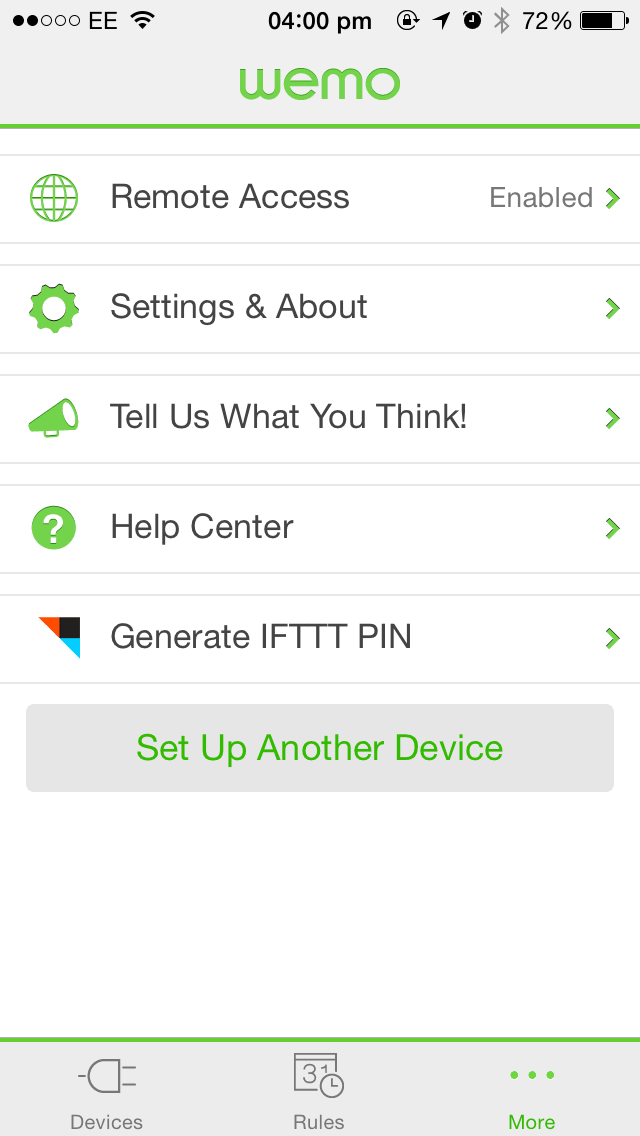Viewport: 640px width, 1136px height.
Task: Open Tell Us What You Think!
Action: [320, 418]
